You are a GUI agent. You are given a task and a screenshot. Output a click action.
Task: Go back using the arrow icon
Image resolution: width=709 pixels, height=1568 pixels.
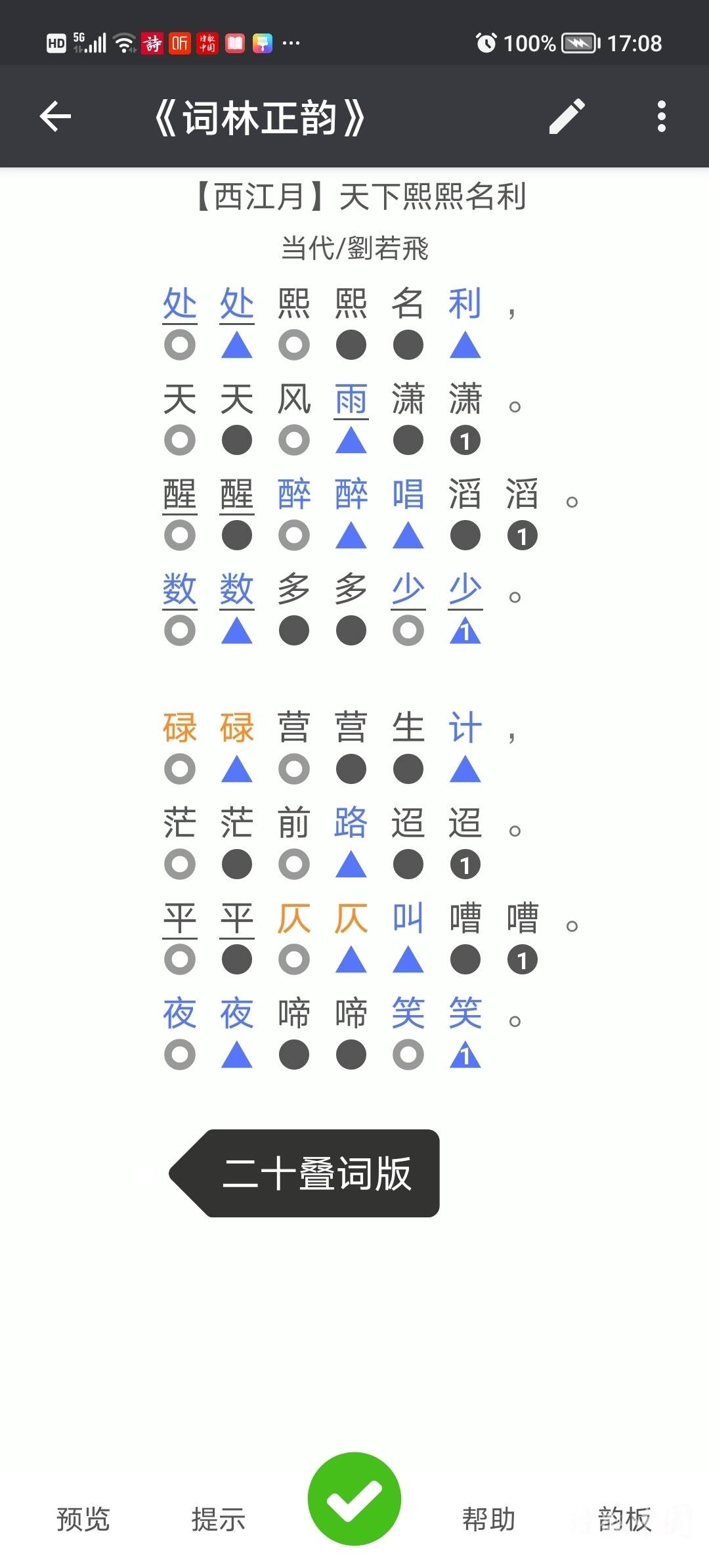(55, 117)
